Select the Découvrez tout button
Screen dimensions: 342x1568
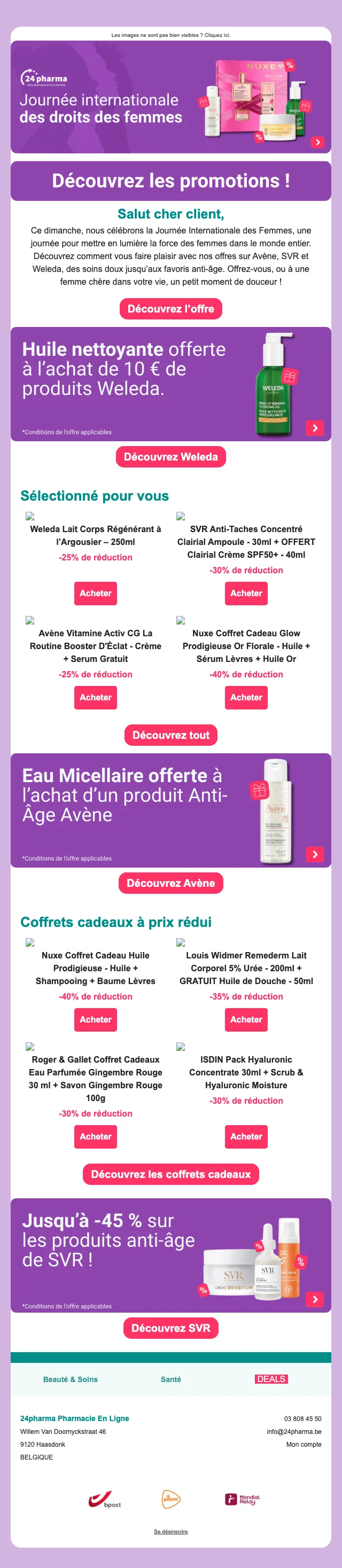170,735
